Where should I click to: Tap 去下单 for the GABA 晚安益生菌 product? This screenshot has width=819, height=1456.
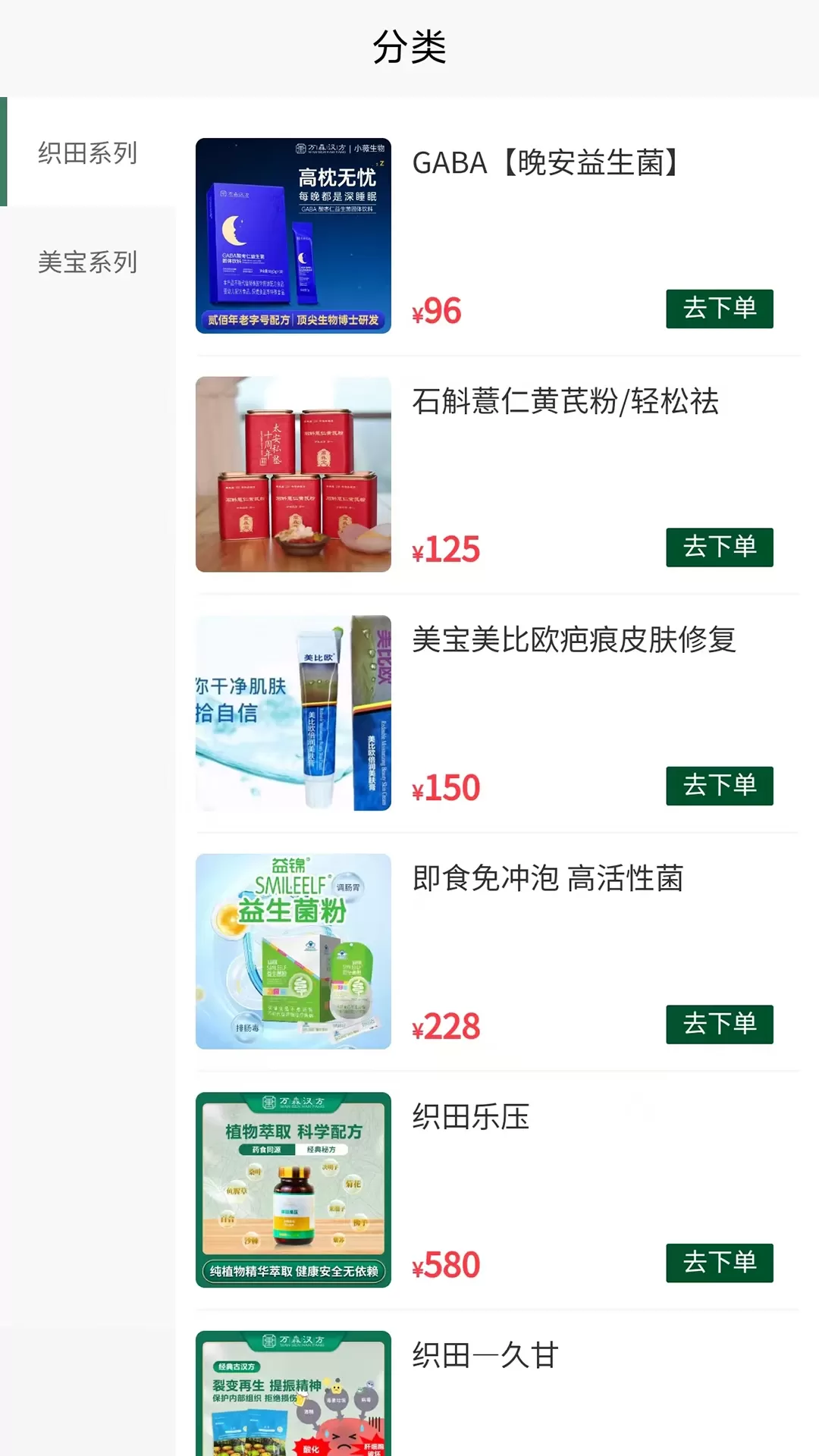point(719,309)
